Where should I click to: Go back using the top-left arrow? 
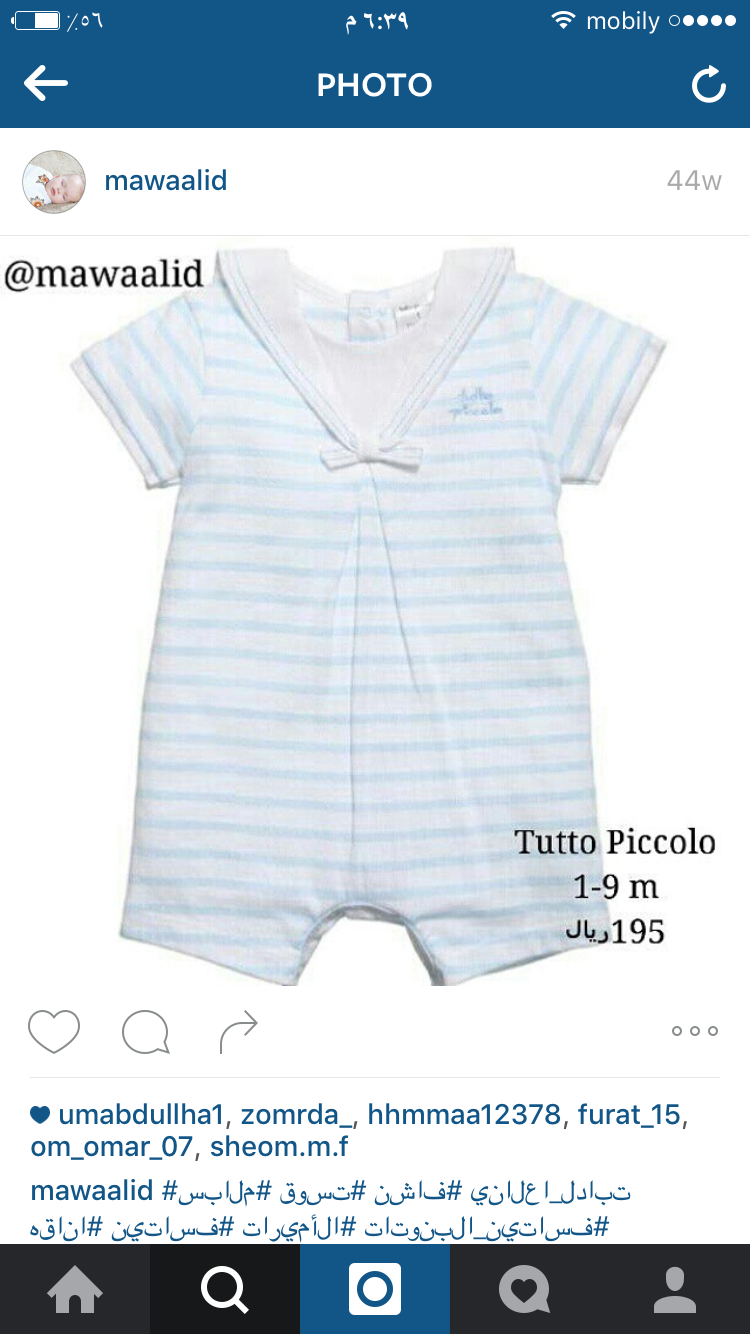(x=46, y=85)
